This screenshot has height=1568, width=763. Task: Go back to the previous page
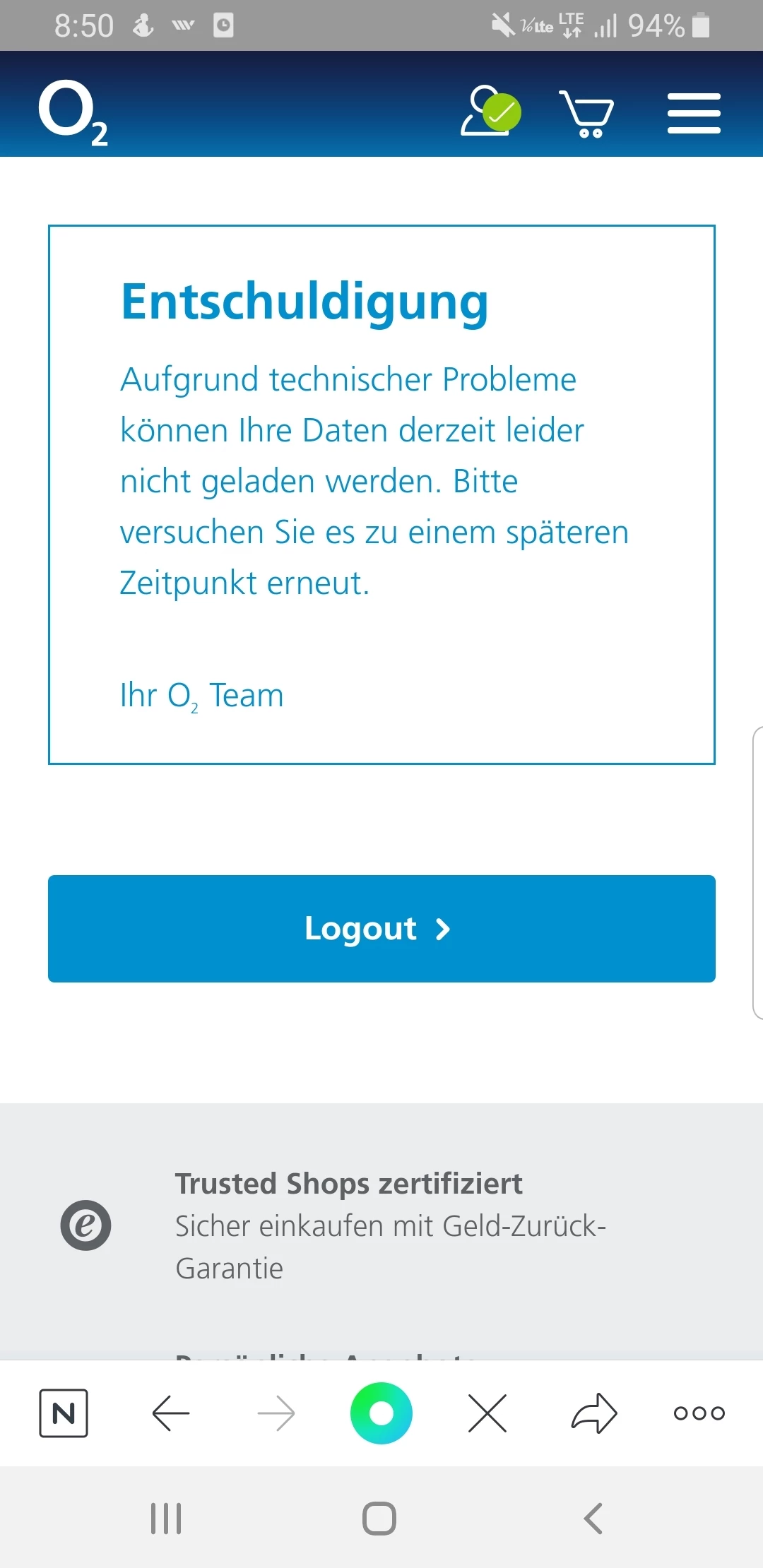(171, 1413)
